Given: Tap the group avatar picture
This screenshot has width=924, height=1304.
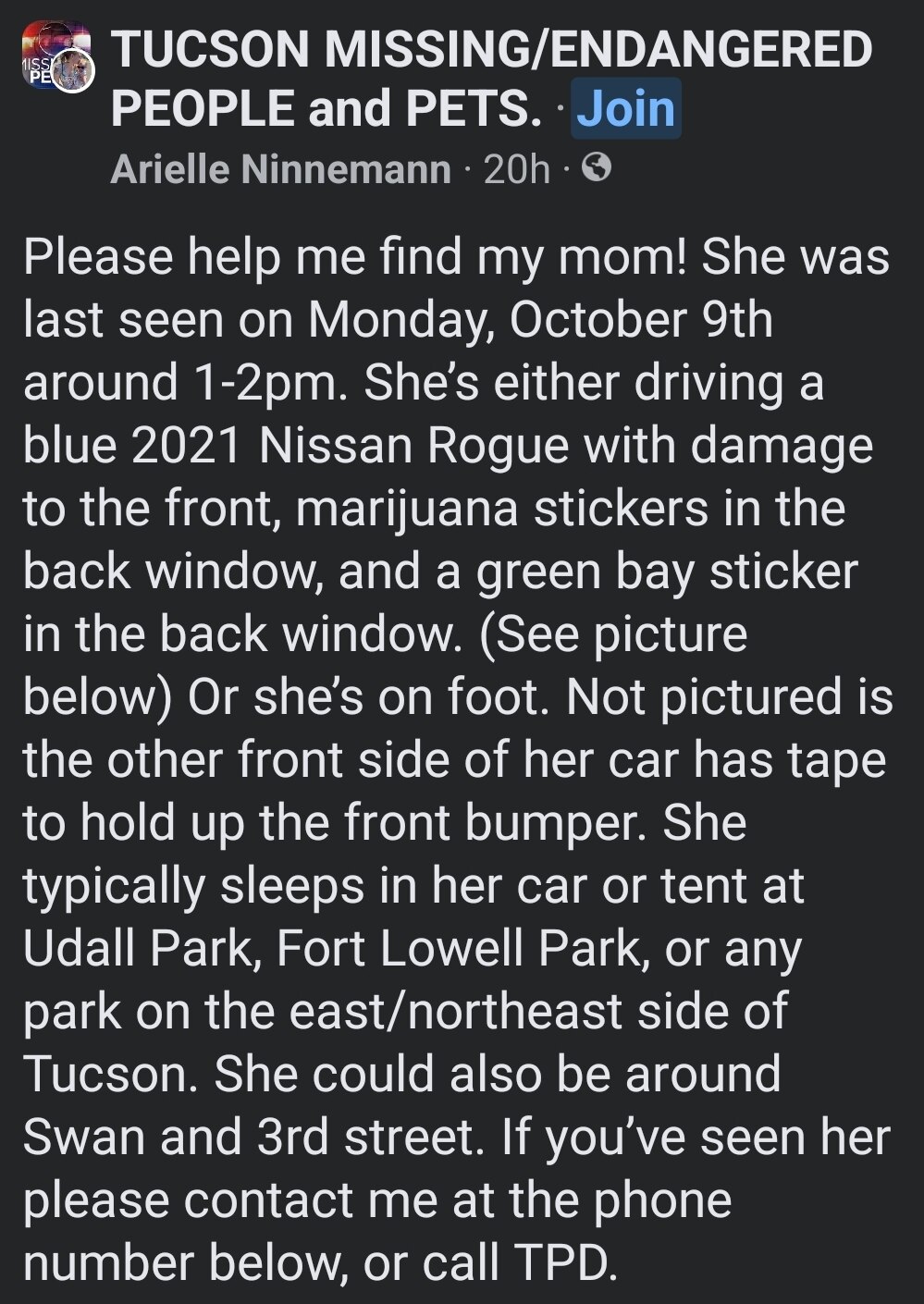Looking at the screenshot, I should (55, 59).
